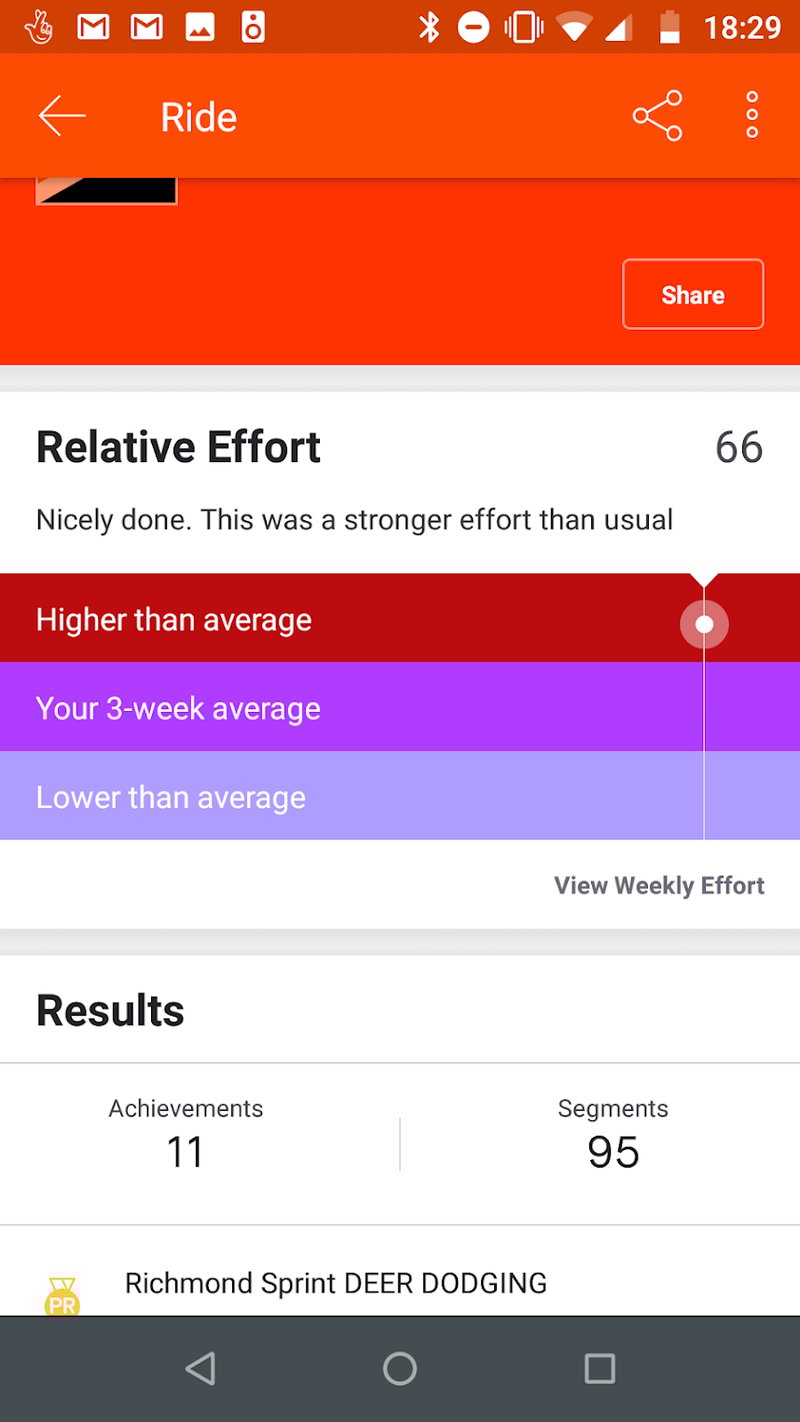Open the ride thumbnail image
Viewport: 800px width, 1422px height.
(x=107, y=191)
